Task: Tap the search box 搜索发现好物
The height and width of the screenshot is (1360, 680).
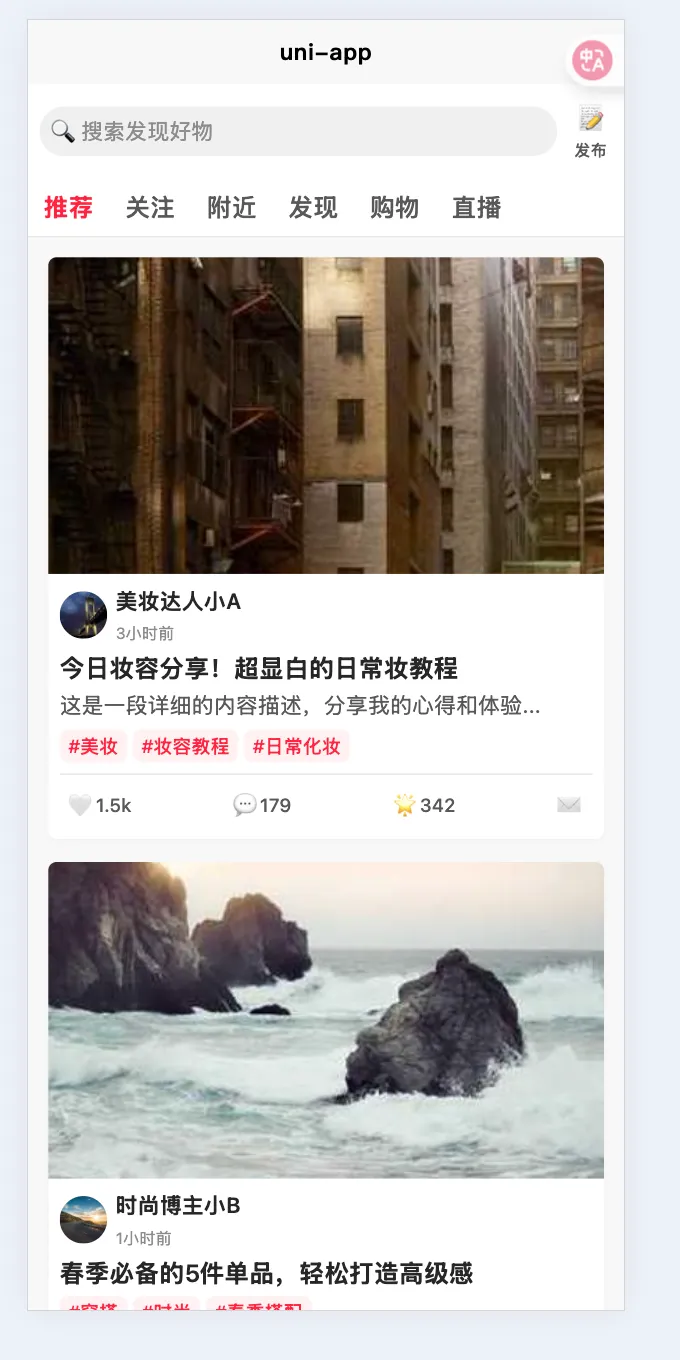Action: click(x=298, y=131)
